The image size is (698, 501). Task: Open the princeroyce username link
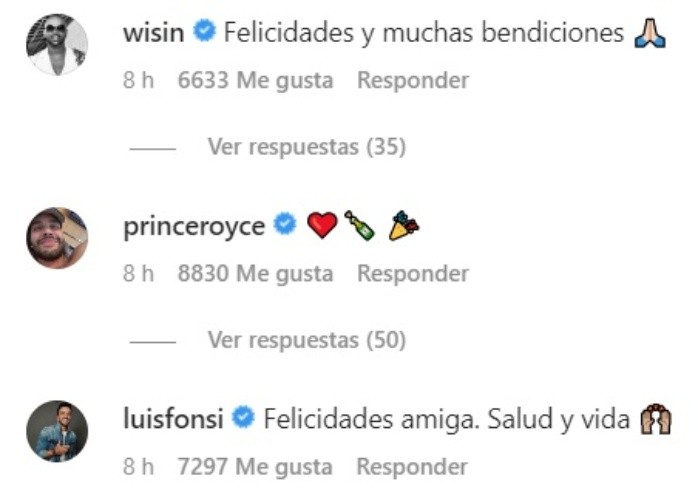(x=194, y=227)
